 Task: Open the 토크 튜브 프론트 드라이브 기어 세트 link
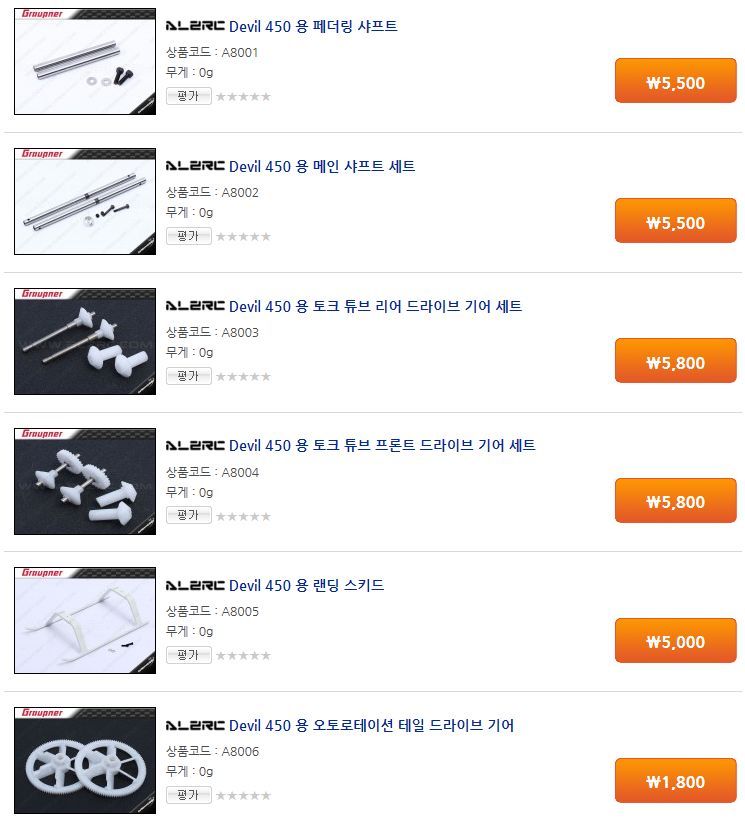pos(382,445)
